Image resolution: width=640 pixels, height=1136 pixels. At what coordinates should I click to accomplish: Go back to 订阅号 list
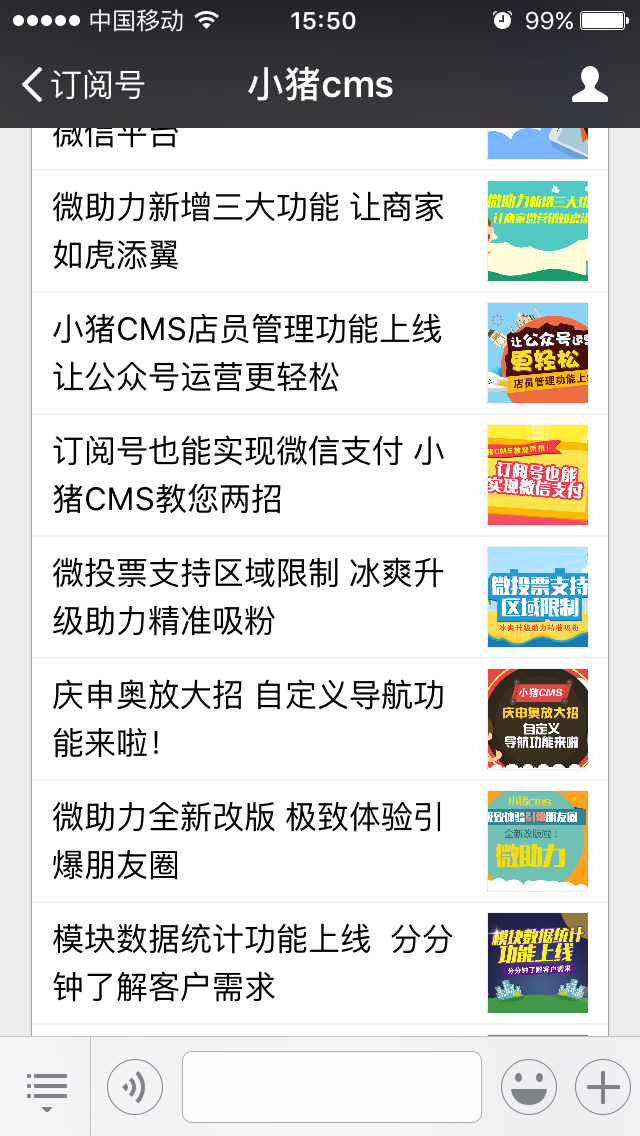[82, 85]
